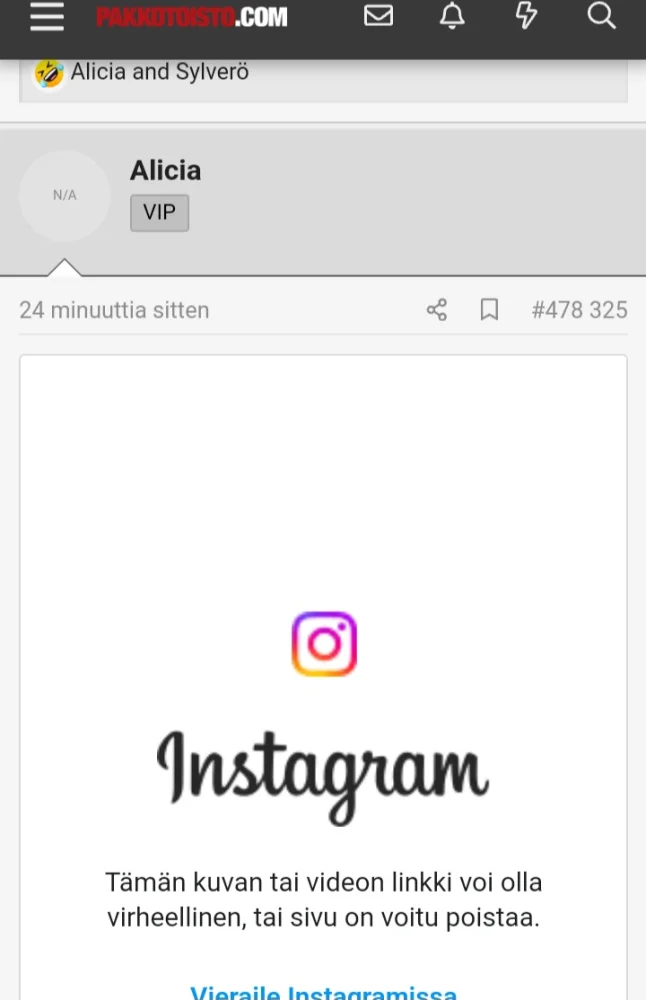Open Alicia's profile from username
The image size is (646, 1000).
click(x=165, y=170)
